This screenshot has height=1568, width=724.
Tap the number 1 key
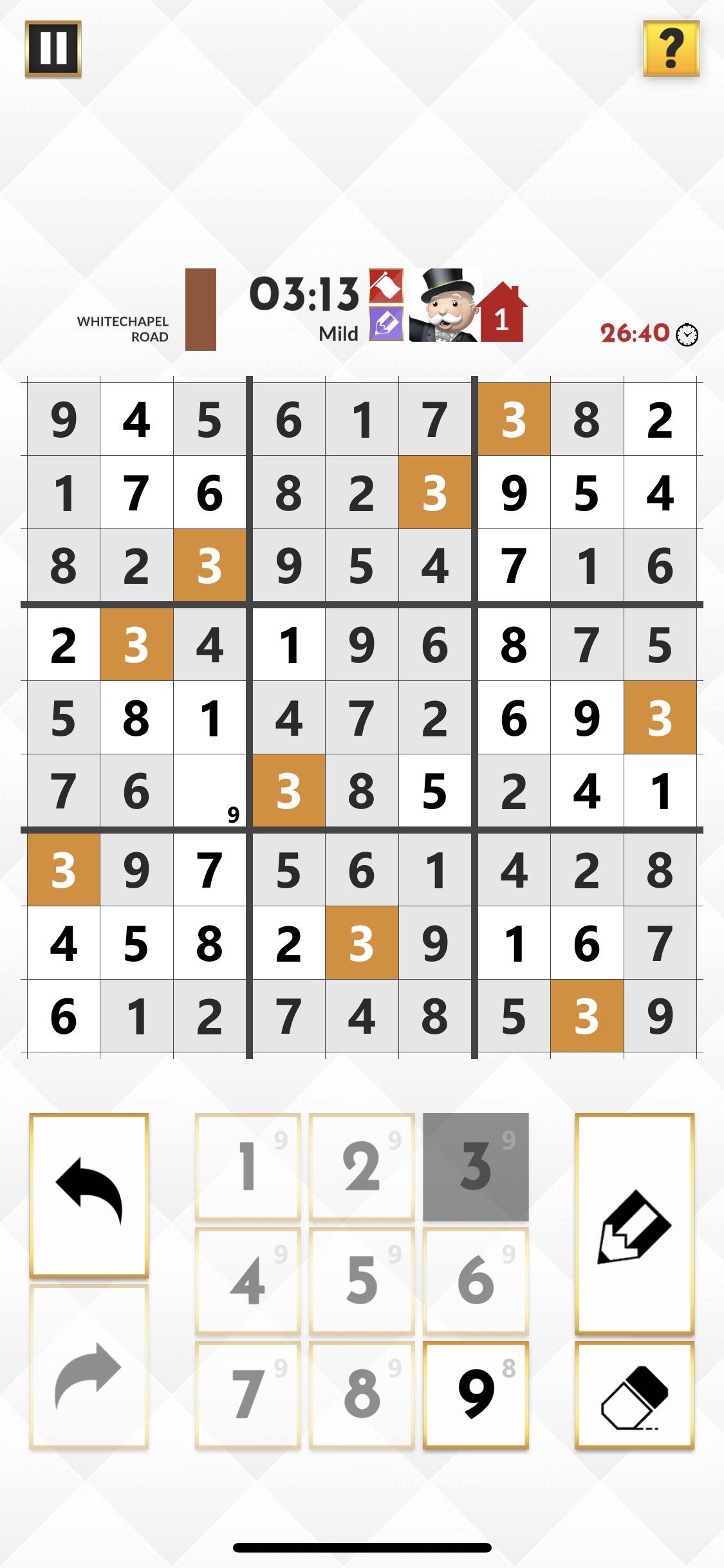click(248, 1166)
